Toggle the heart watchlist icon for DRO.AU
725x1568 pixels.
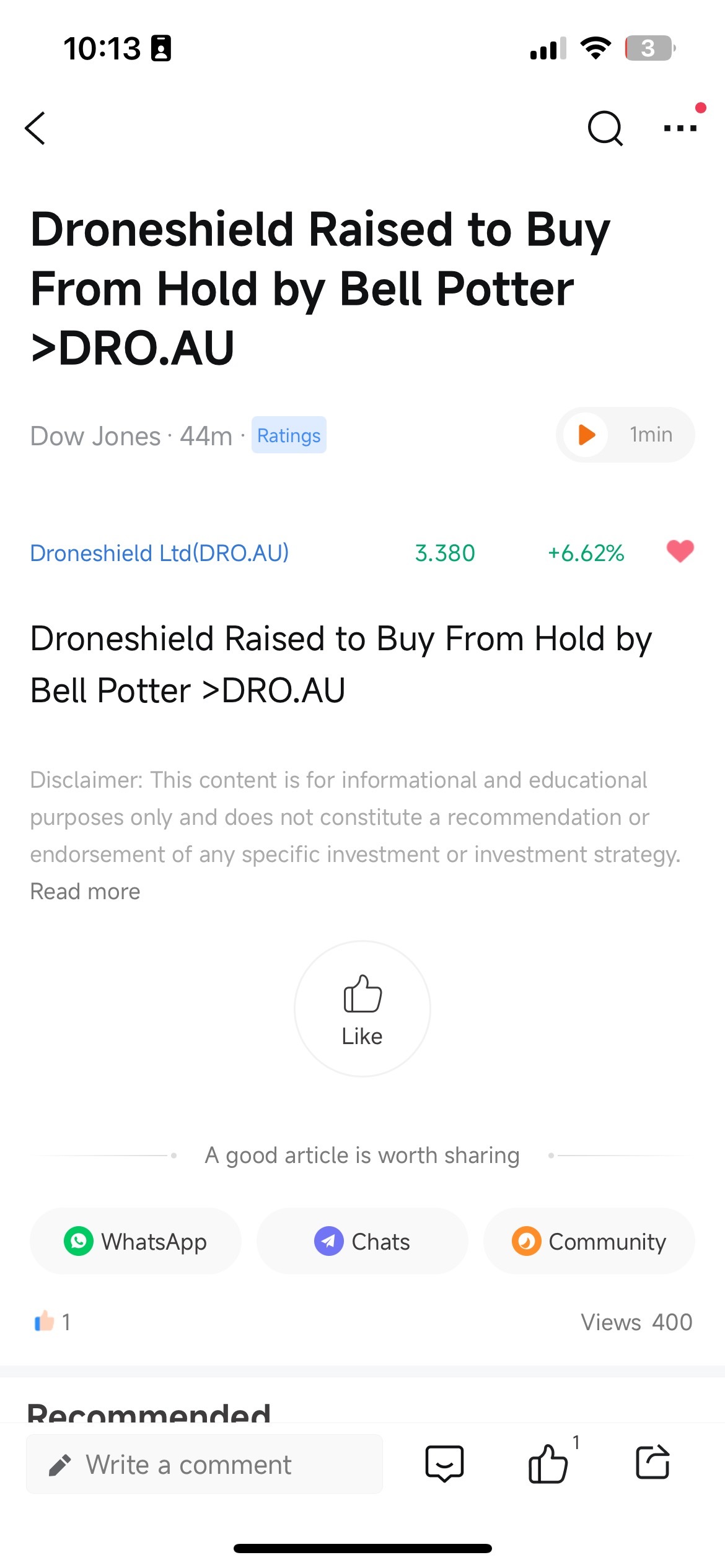(x=680, y=551)
